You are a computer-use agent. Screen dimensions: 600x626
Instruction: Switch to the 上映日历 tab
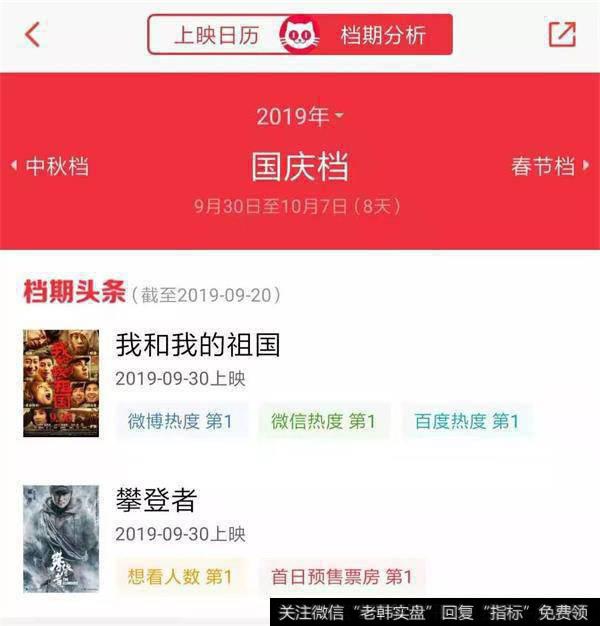215,35
